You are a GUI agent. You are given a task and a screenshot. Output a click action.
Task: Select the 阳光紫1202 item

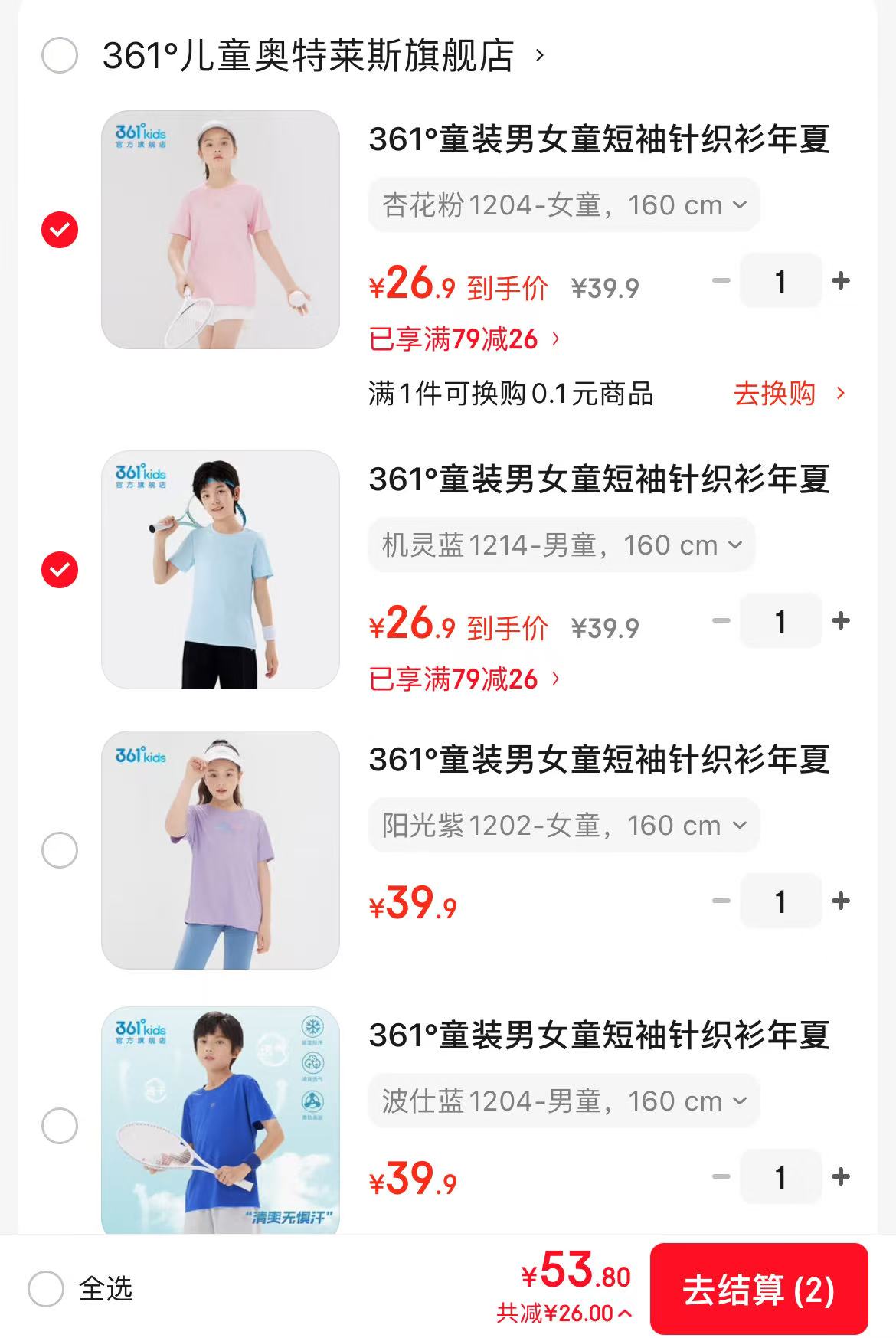tap(60, 850)
